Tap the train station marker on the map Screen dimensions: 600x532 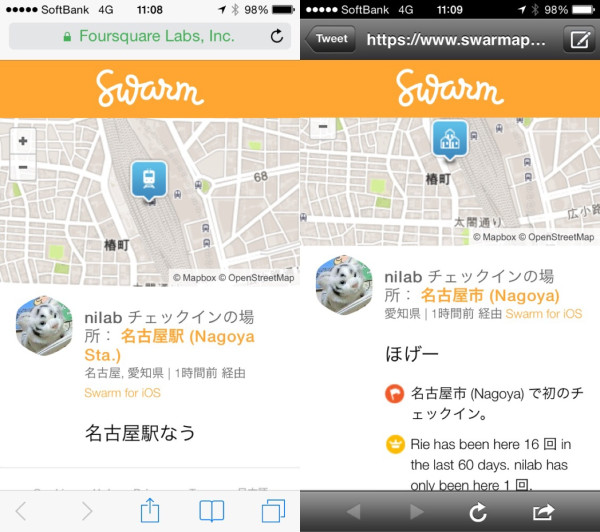pyautogui.click(x=149, y=179)
